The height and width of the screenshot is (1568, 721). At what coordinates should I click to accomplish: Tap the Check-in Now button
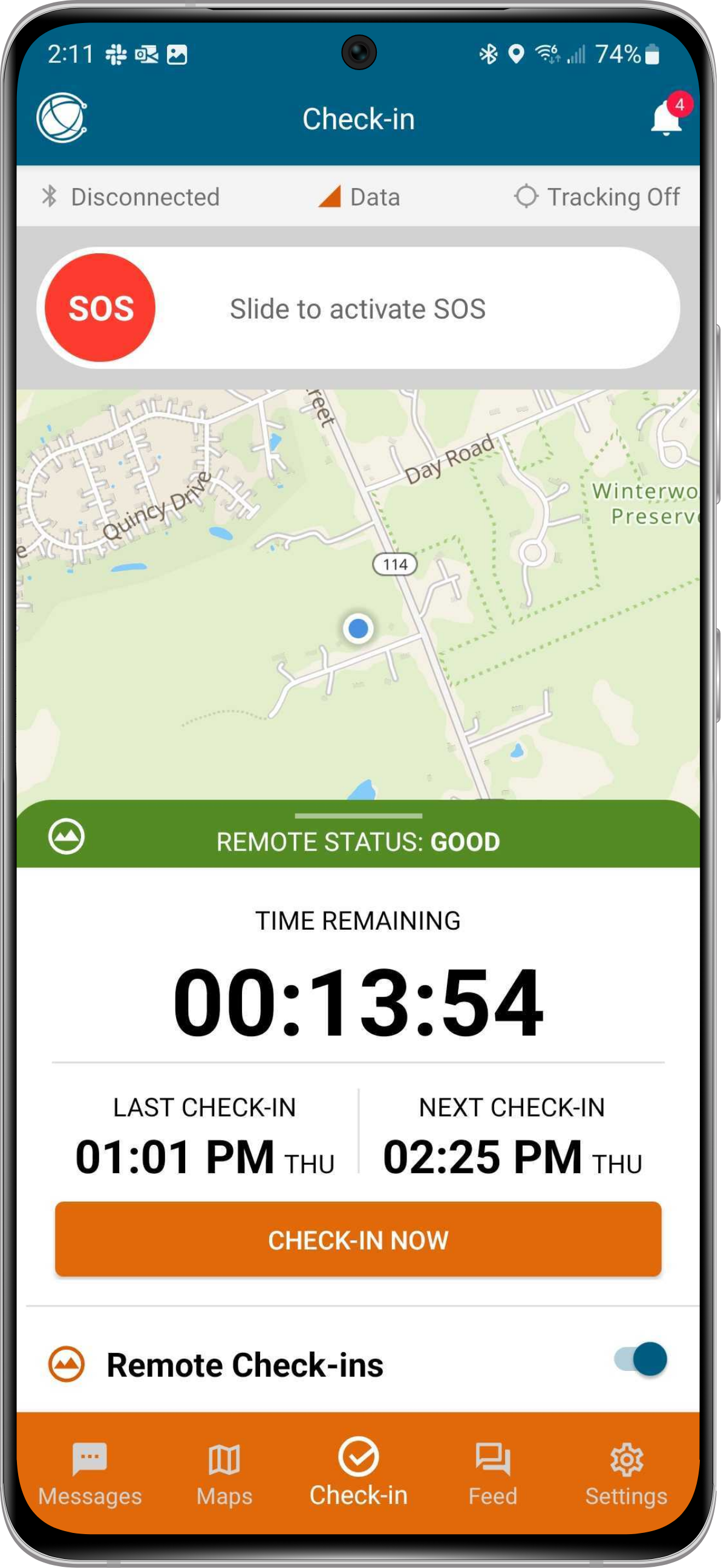coord(358,1239)
